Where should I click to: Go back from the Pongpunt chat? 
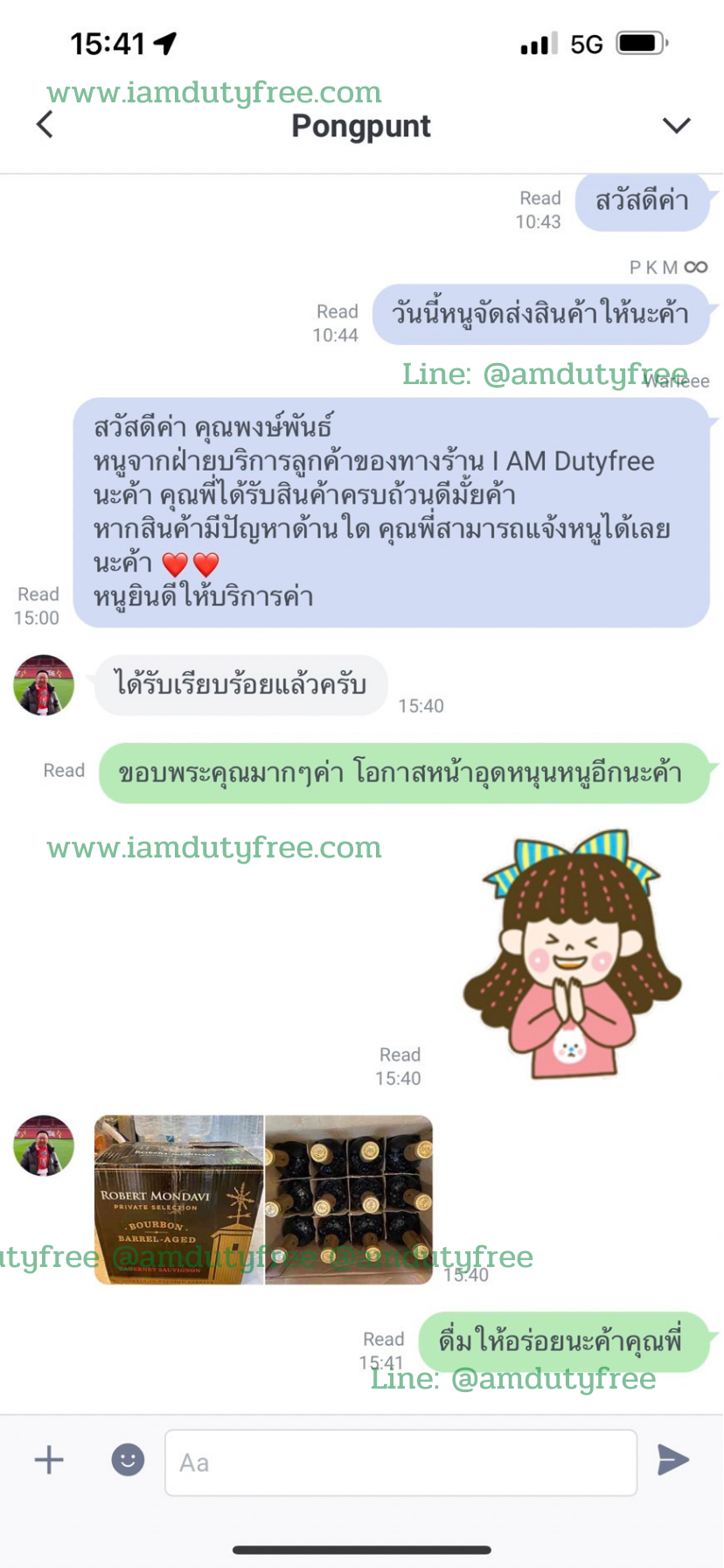(45, 125)
